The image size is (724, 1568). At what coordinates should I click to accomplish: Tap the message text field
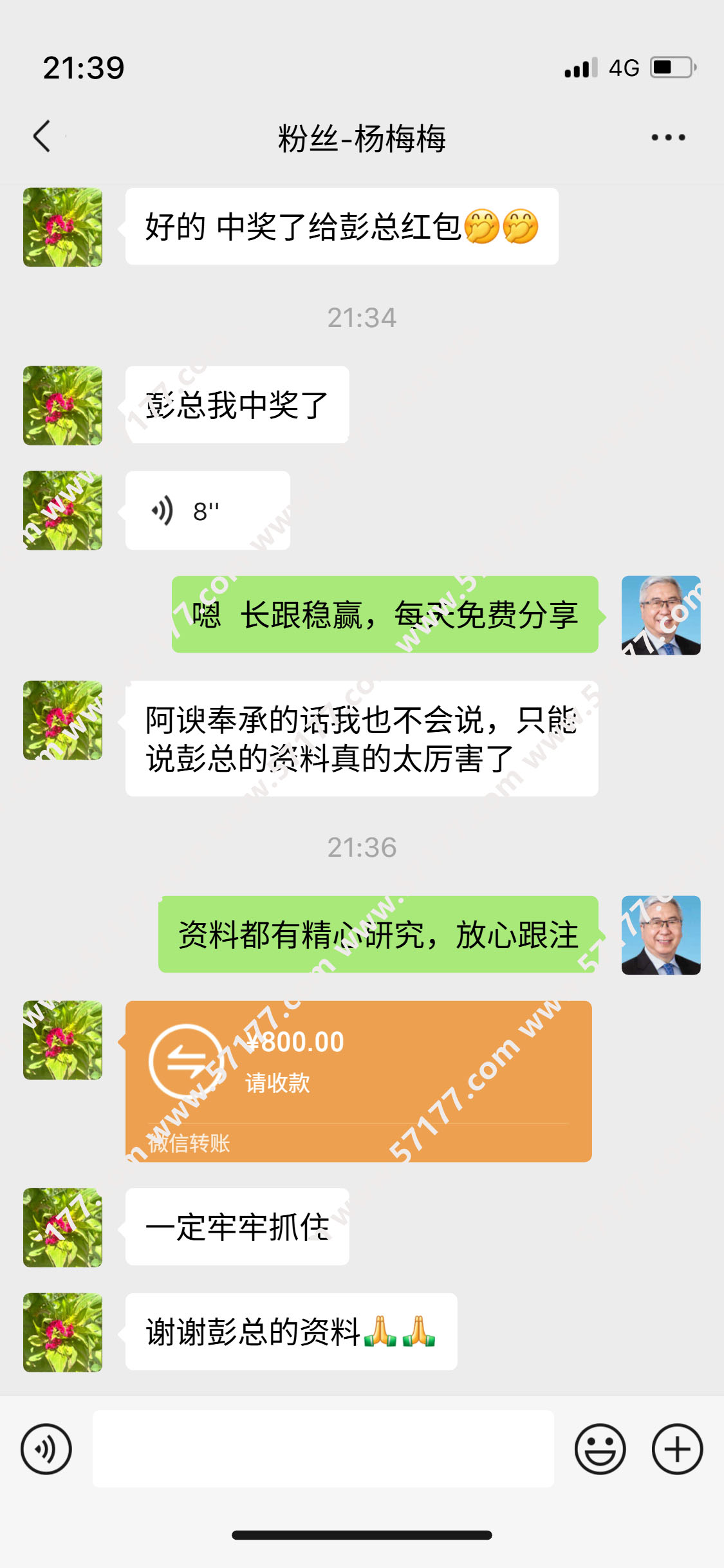[x=323, y=1449]
